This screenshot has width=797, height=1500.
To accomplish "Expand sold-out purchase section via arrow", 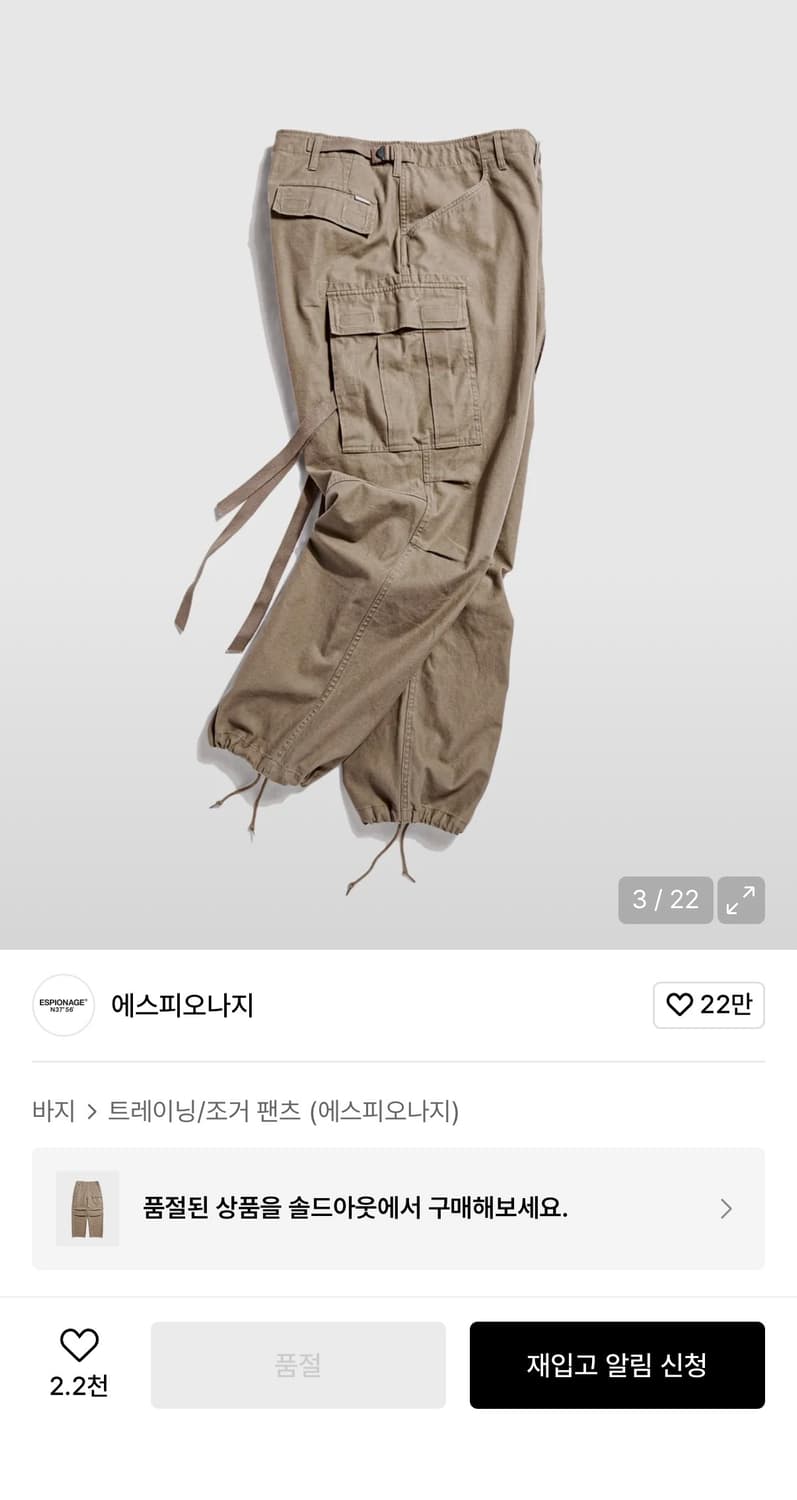I will tap(726, 1208).
